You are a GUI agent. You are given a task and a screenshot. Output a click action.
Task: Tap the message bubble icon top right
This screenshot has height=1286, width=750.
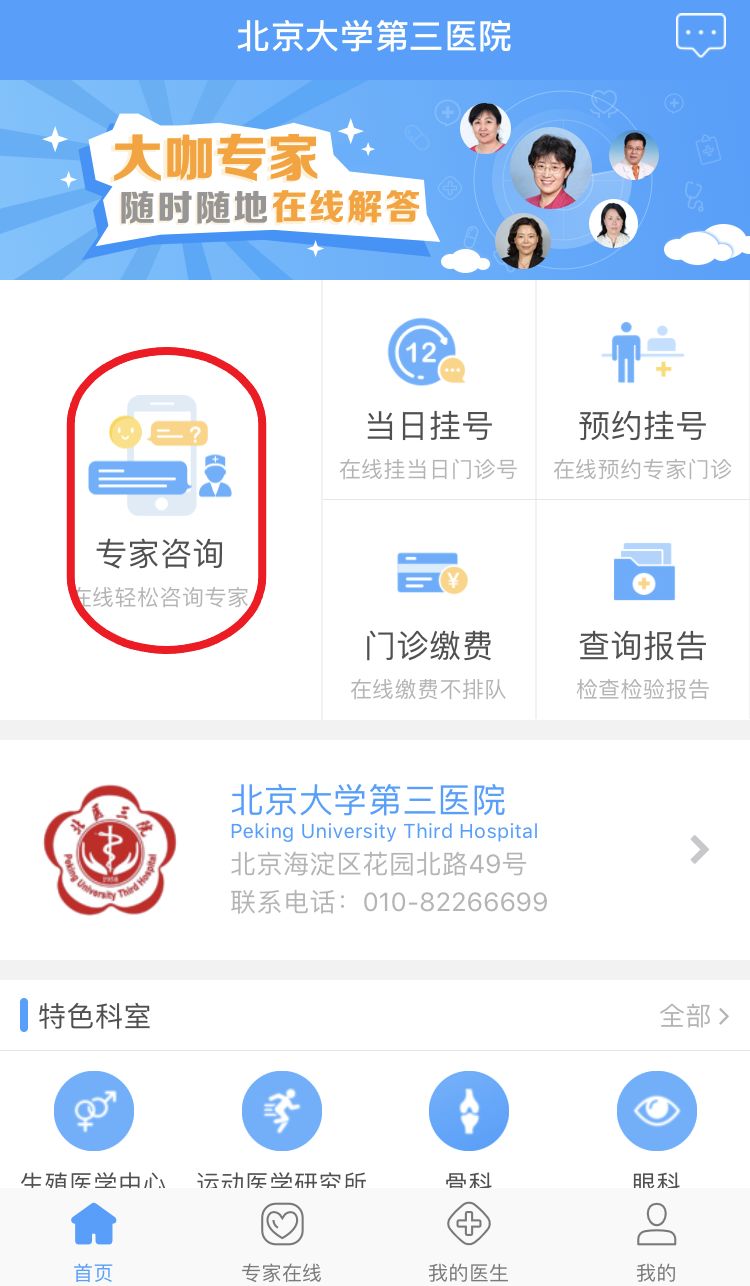[x=700, y=33]
